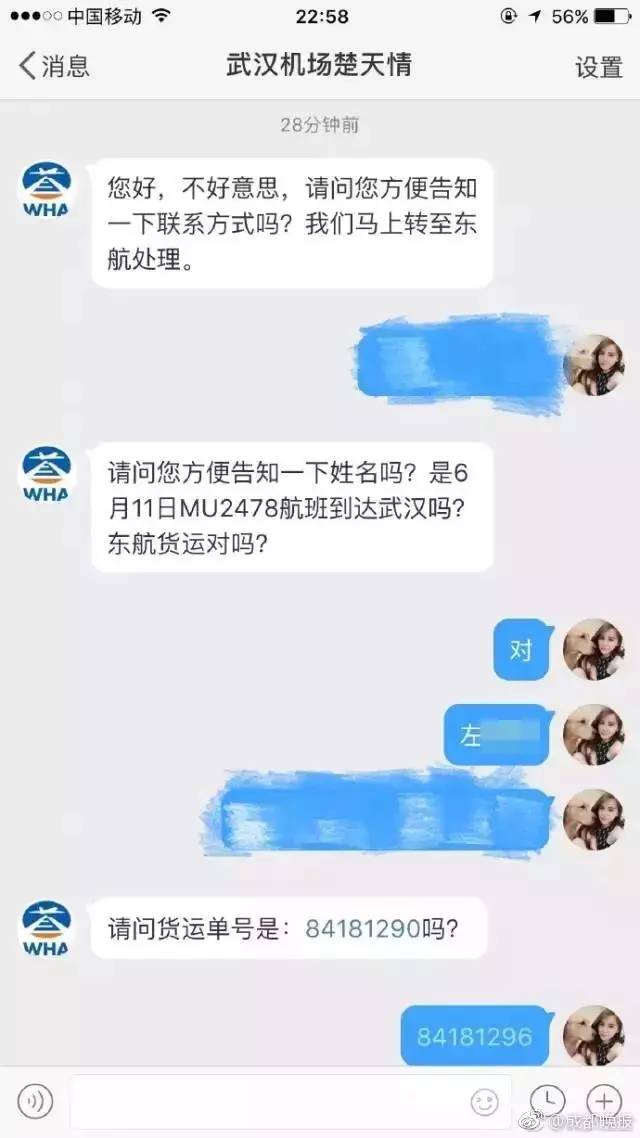The width and height of the screenshot is (640, 1138).
Task: Open sender's avatar beside 84181296 reply
Action: pos(594,1035)
